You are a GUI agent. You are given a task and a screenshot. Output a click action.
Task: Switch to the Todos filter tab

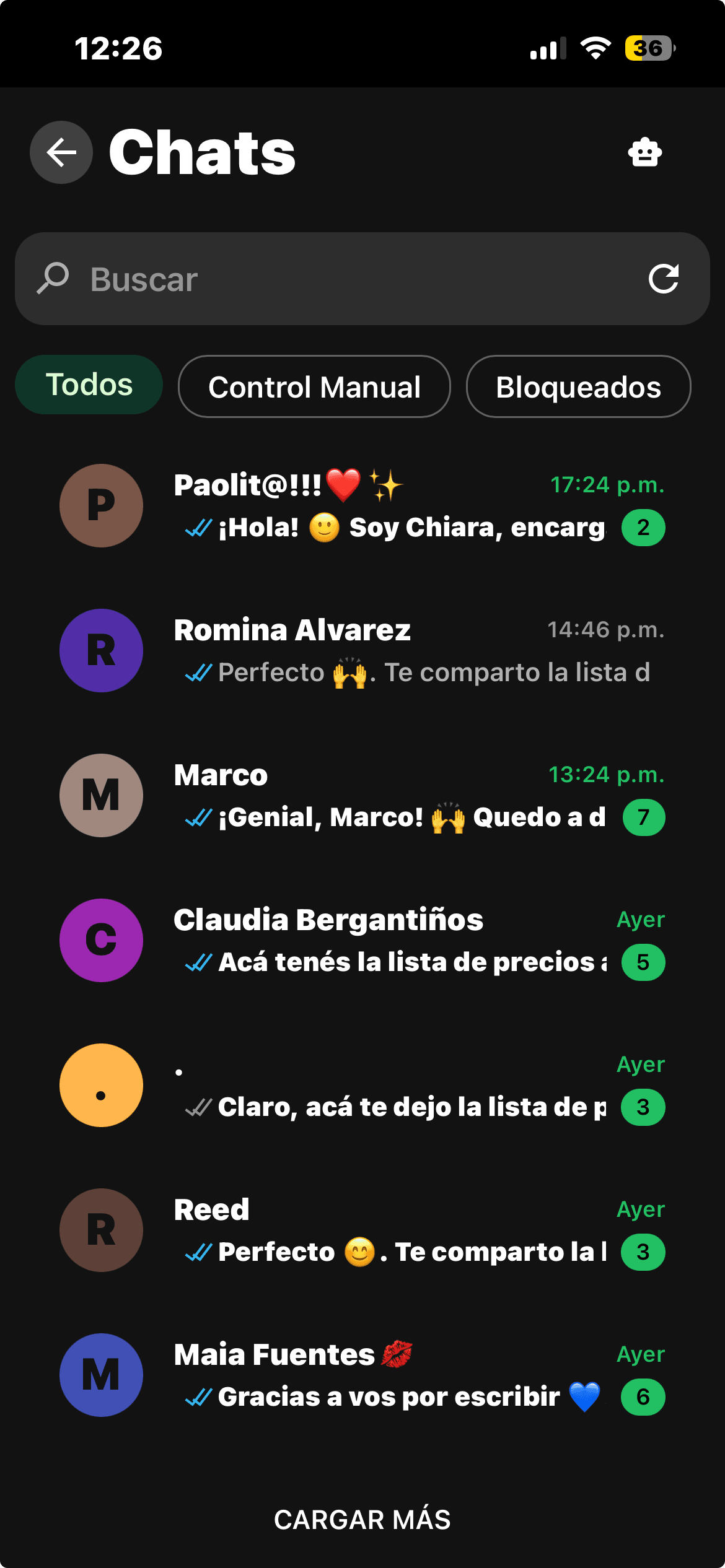pyautogui.click(x=89, y=384)
